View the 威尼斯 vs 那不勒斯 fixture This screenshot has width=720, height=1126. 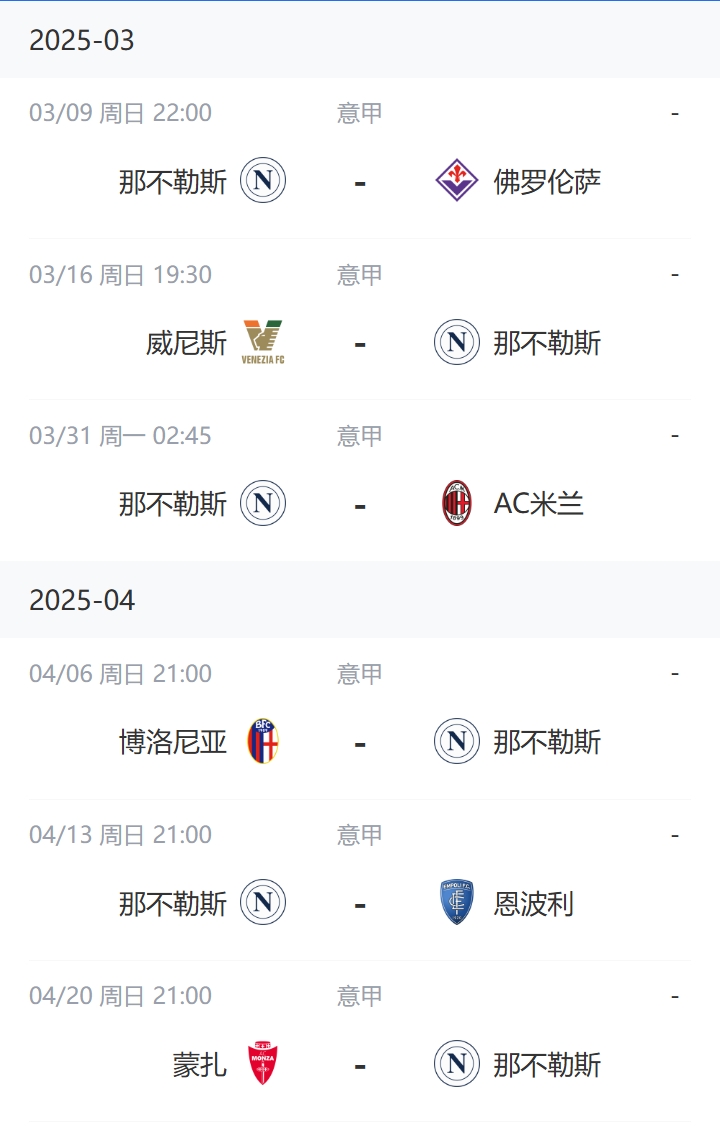(x=360, y=343)
